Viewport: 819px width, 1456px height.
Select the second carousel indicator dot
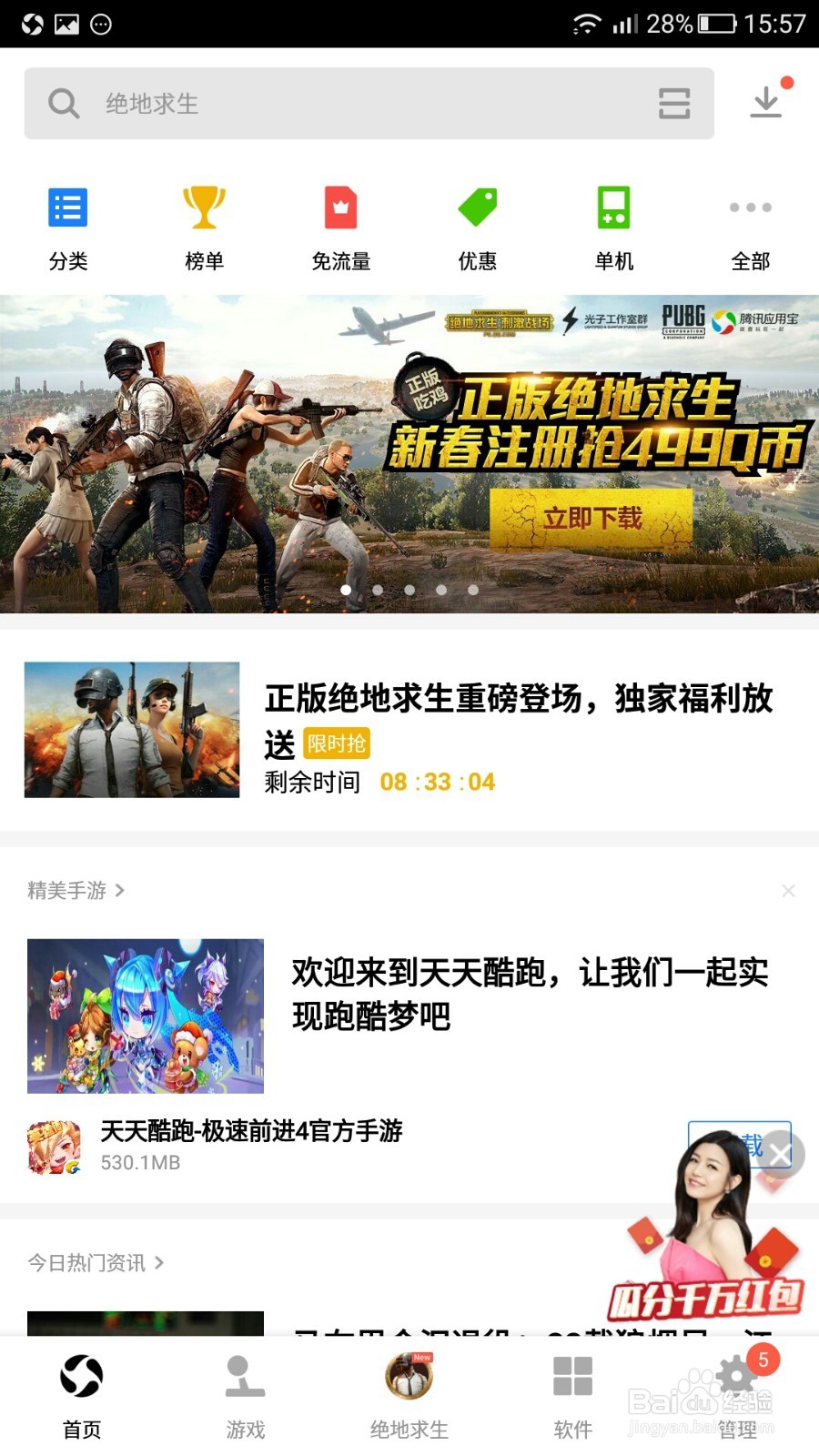pyautogui.click(x=378, y=590)
